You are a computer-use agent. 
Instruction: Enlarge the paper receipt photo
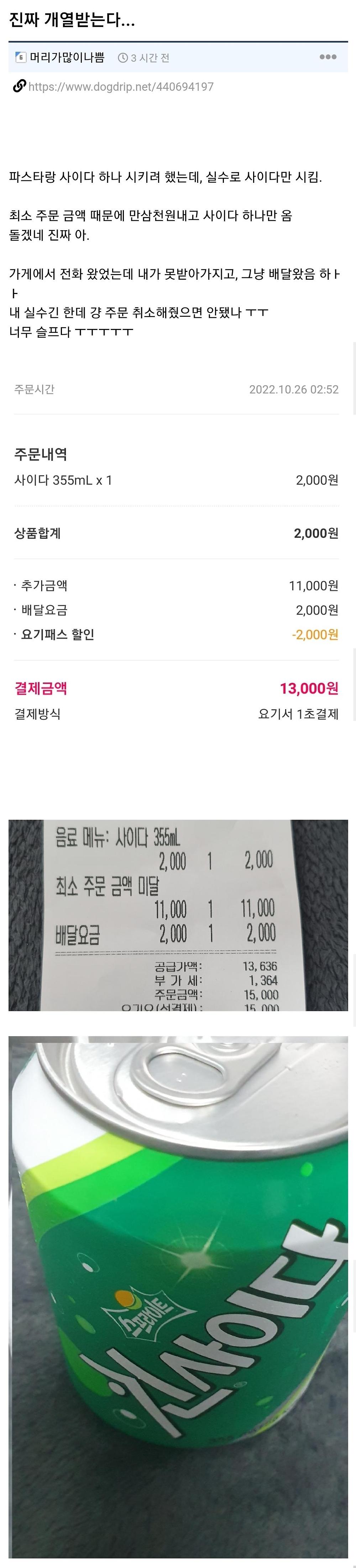point(178,915)
